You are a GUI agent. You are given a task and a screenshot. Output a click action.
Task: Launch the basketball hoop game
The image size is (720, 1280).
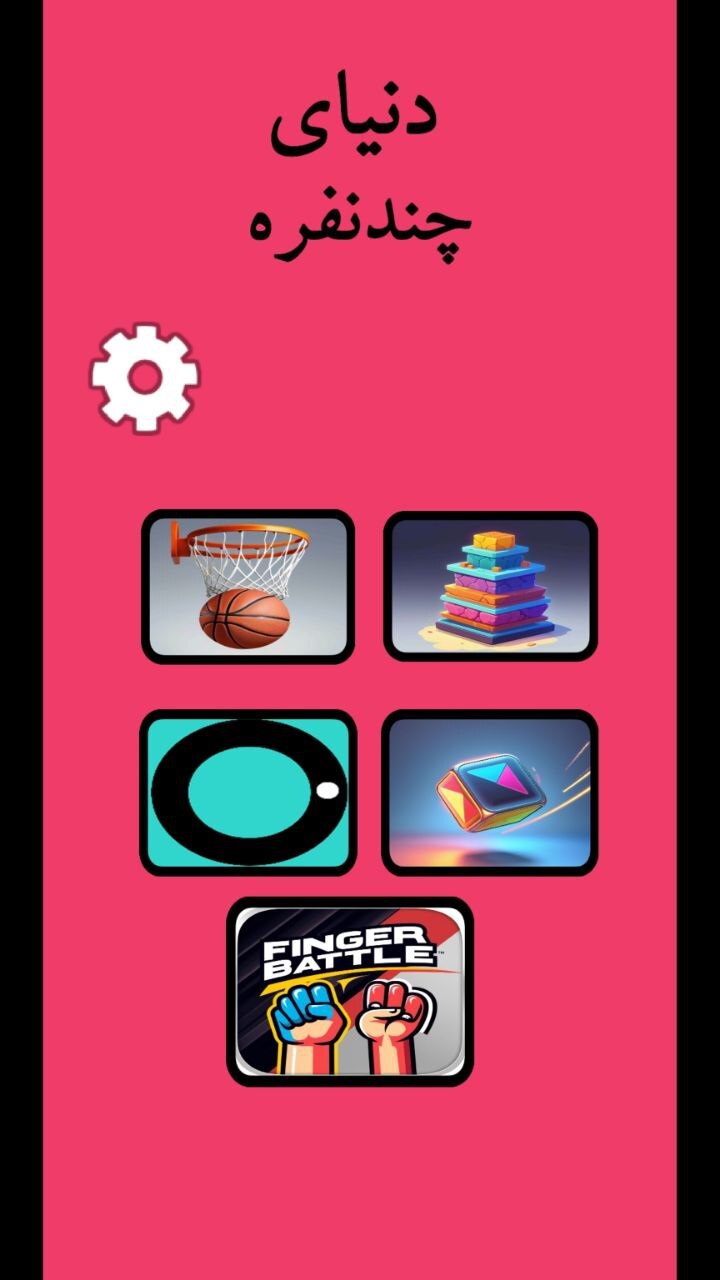click(248, 587)
